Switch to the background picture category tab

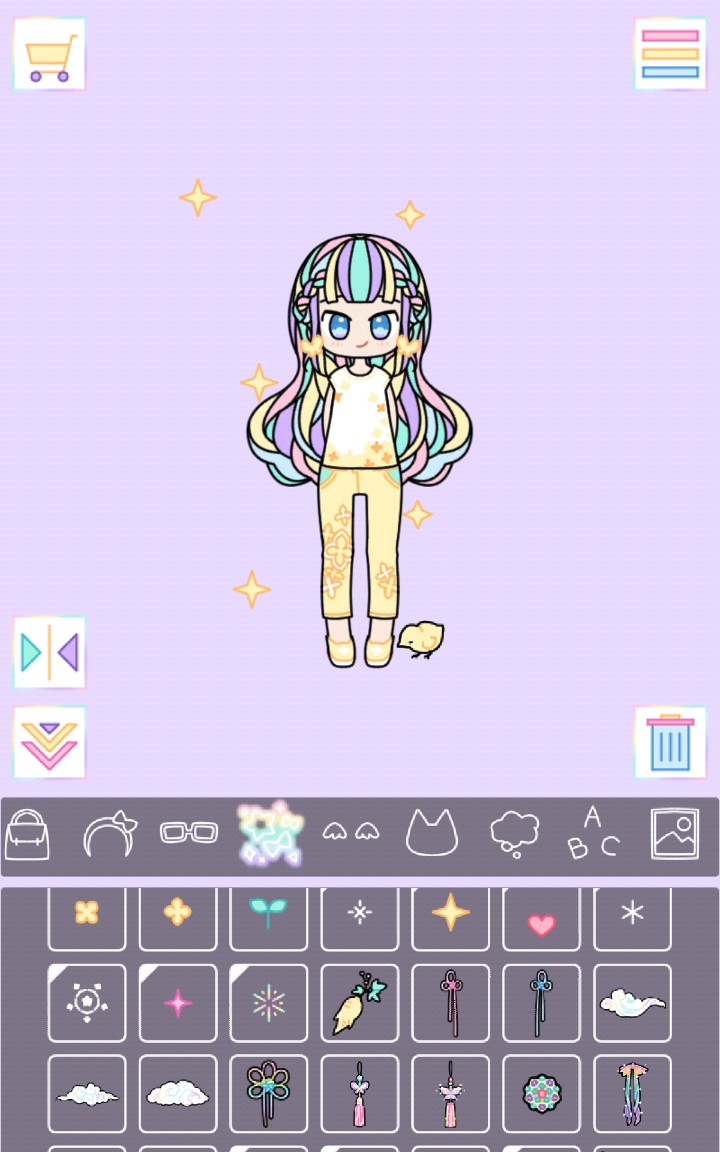(x=675, y=833)
